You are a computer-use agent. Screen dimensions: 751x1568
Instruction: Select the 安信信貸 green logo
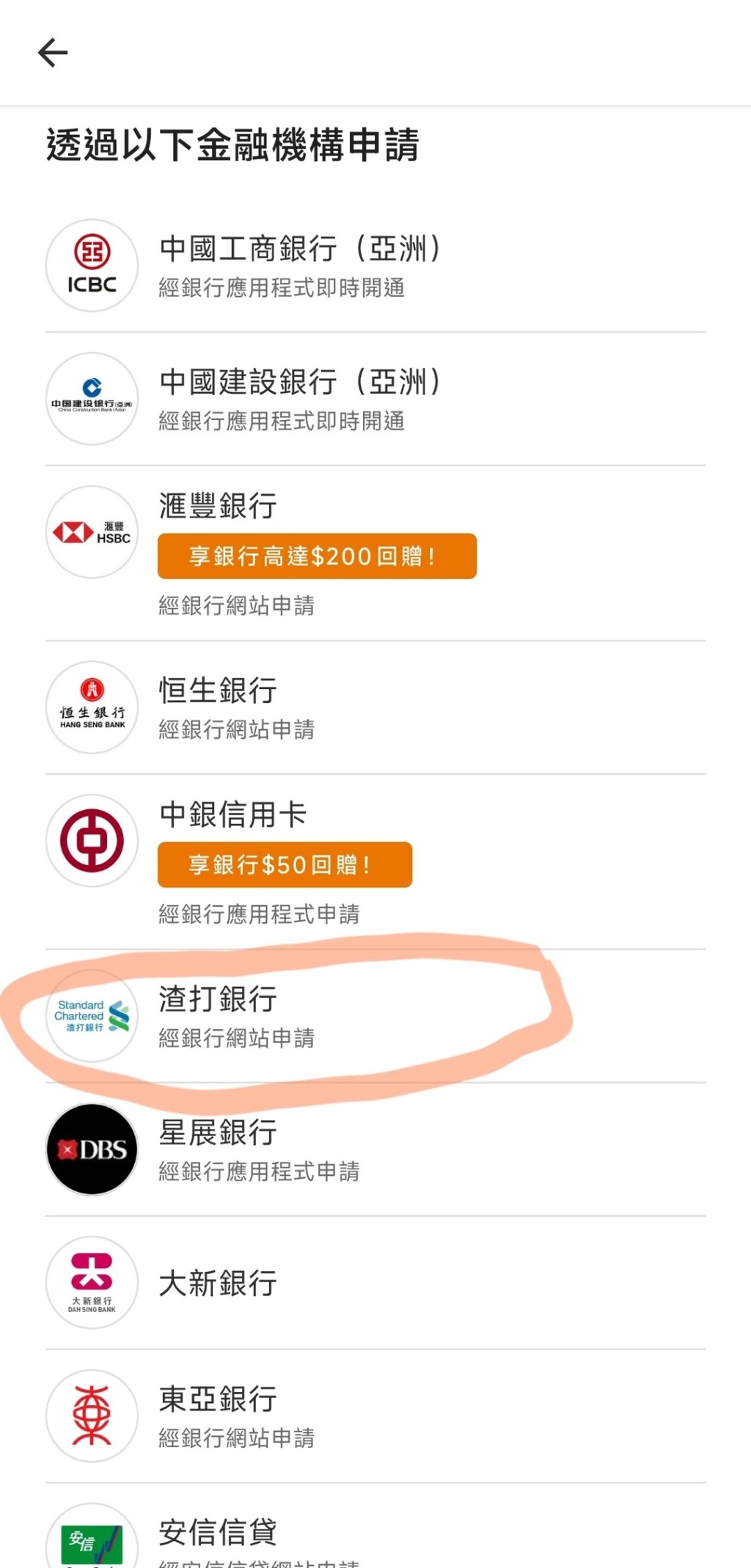click(x=91, y=1539)
